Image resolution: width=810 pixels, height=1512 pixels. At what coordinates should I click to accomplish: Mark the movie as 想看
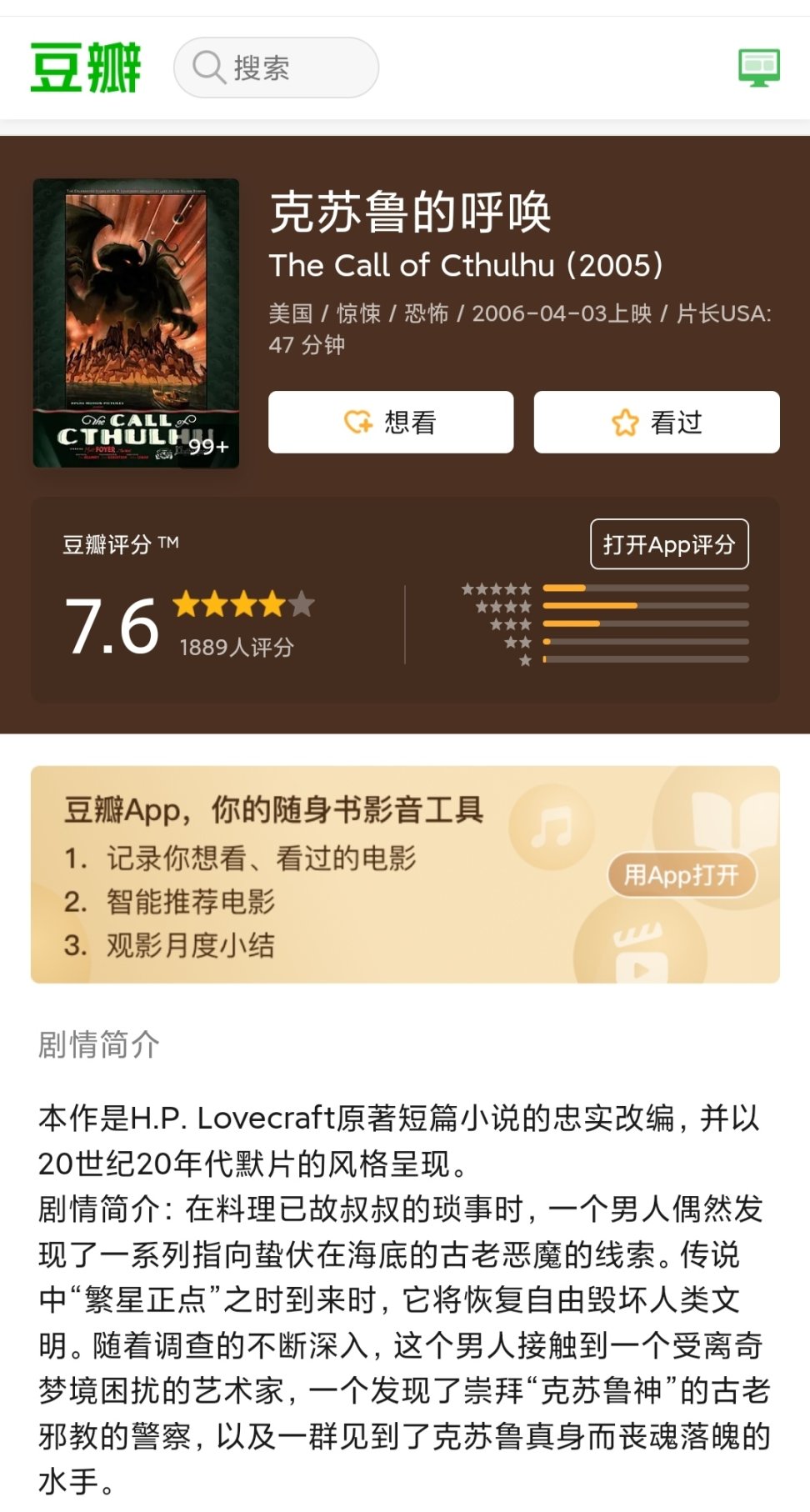[390, 422]
